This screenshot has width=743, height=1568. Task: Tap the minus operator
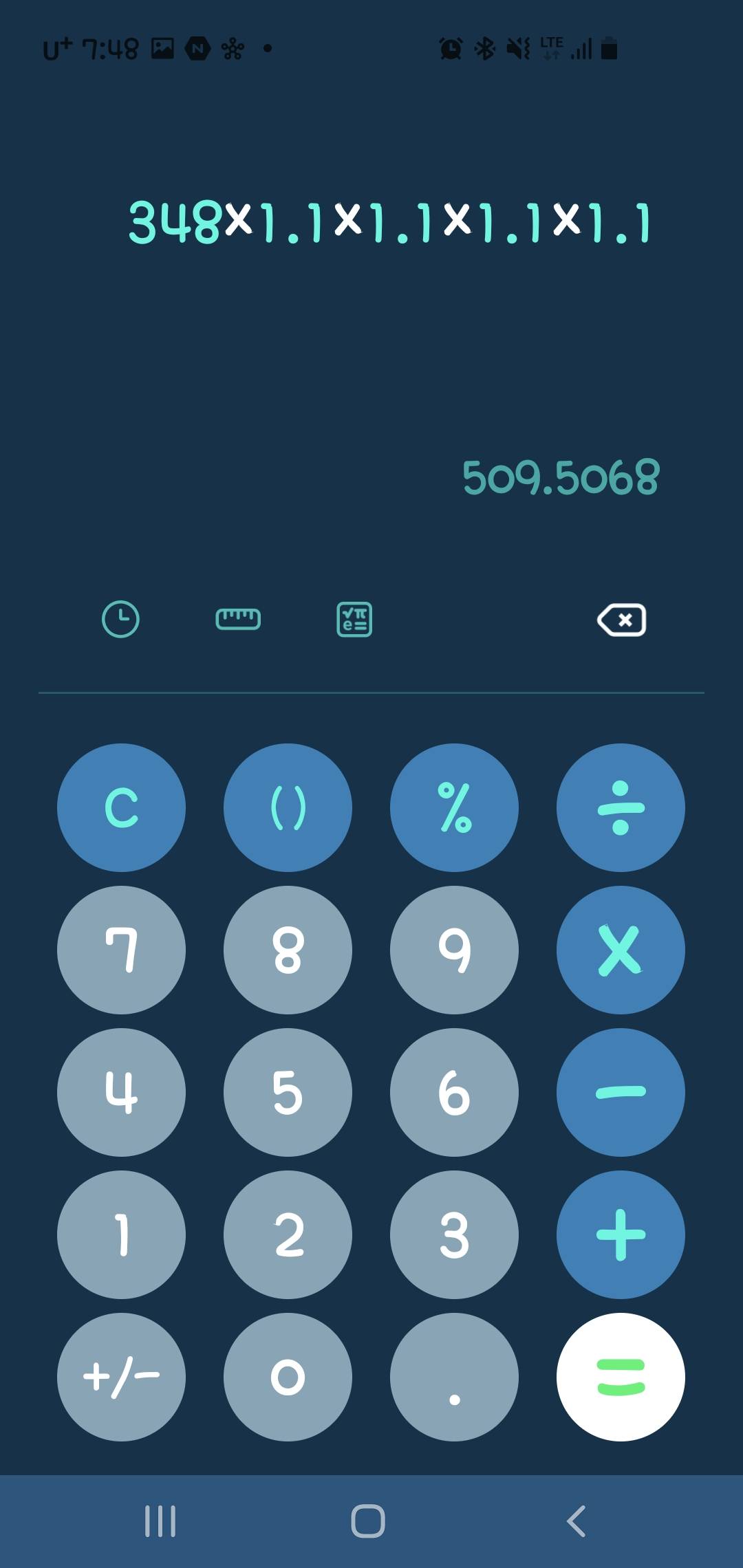(621, 1092)
